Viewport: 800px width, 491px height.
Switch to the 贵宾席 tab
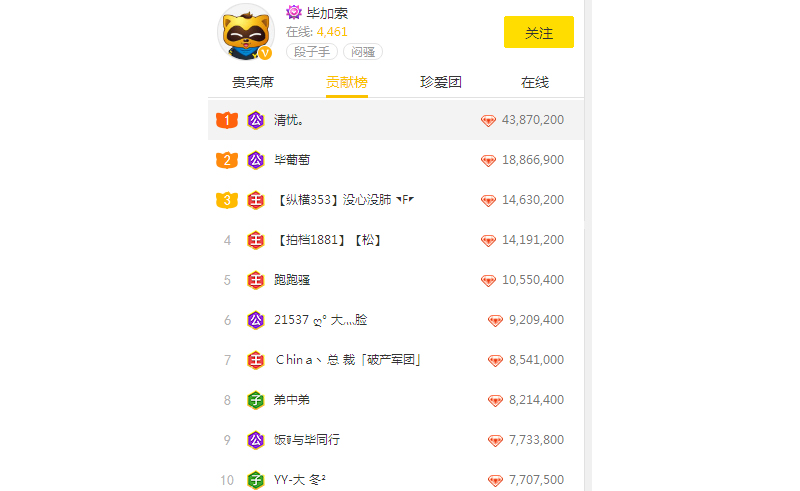[x=253, y=82]
